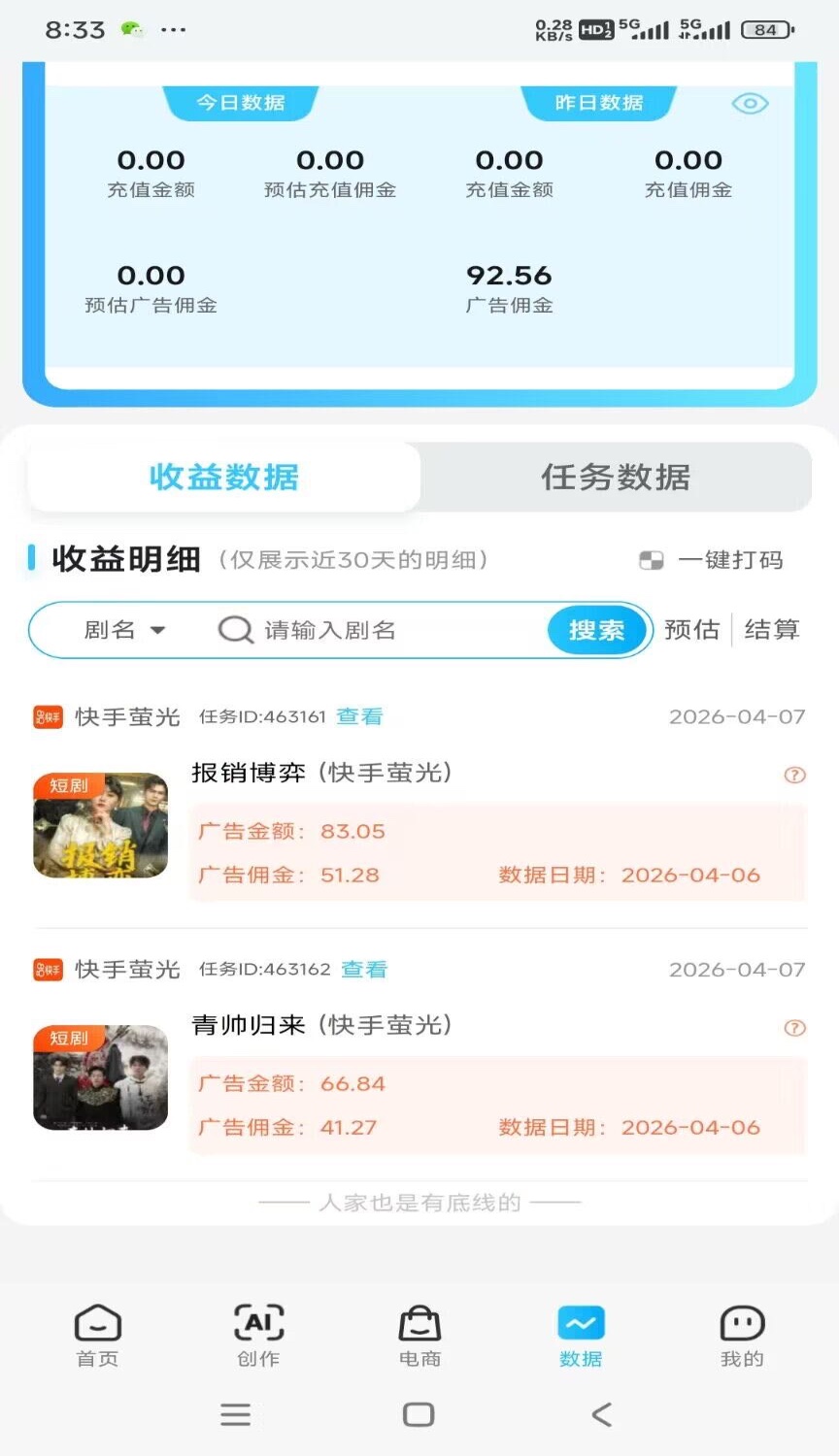This screenshot has height=1456, width=839.
Task: Tap the question mark icon next to 青帅归来
Action: pos(793,1027)
